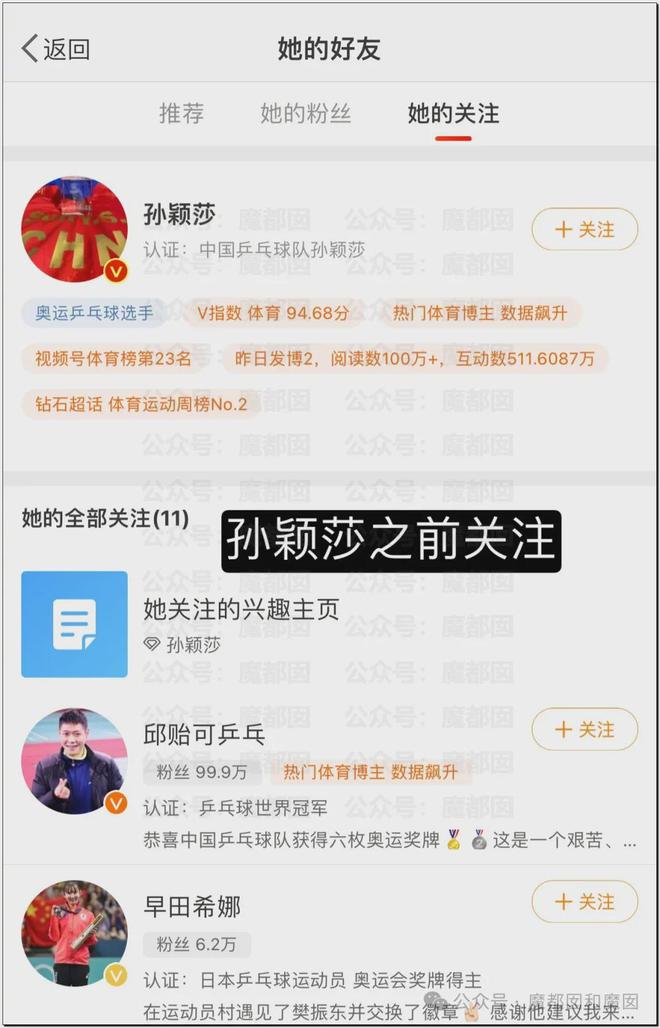The image size is (660, 1028).
Task: Go back with the 返回 button
Action: [56, 48]
